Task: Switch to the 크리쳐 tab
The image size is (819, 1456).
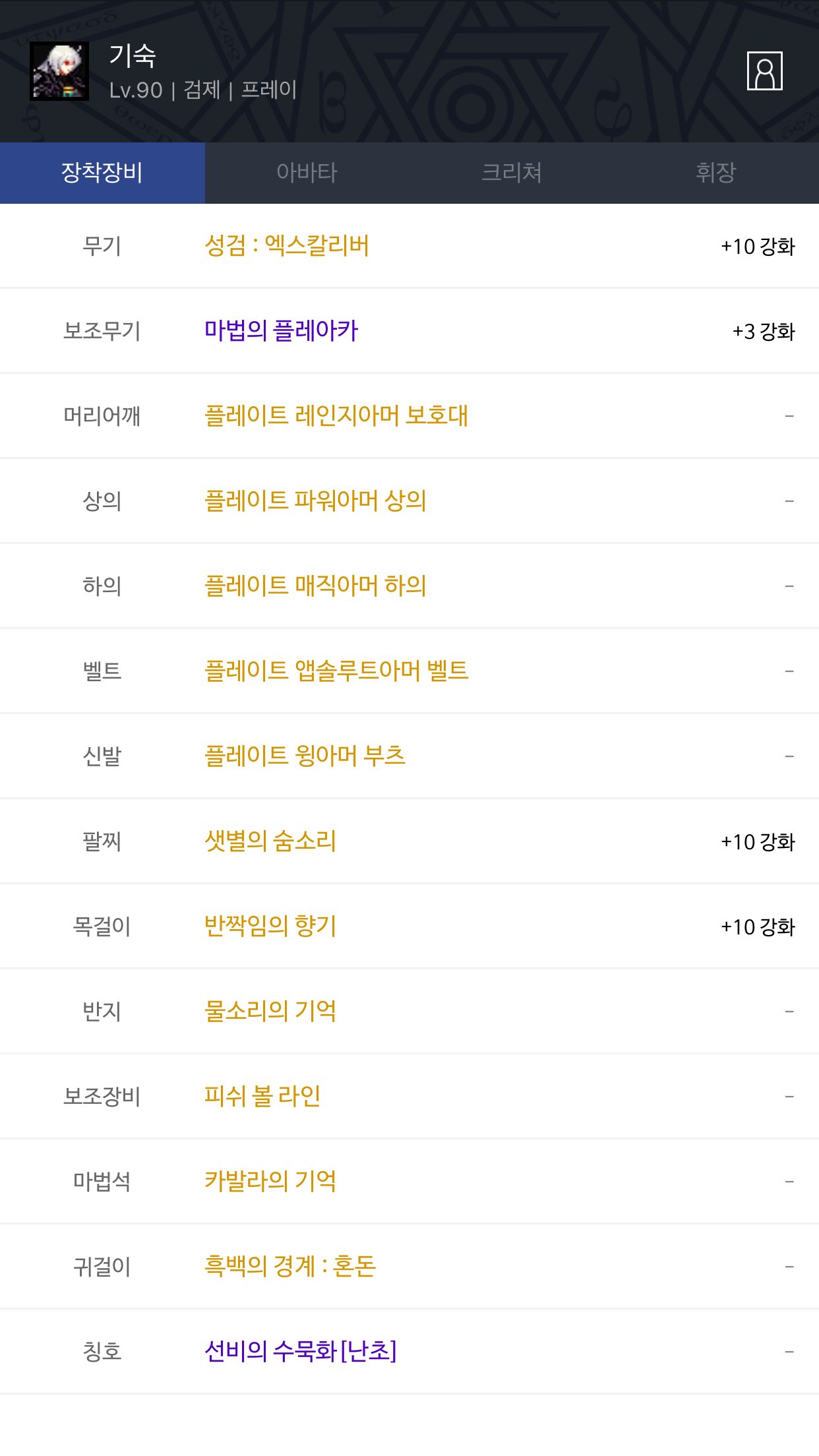Action: click(x=512, y=173)
